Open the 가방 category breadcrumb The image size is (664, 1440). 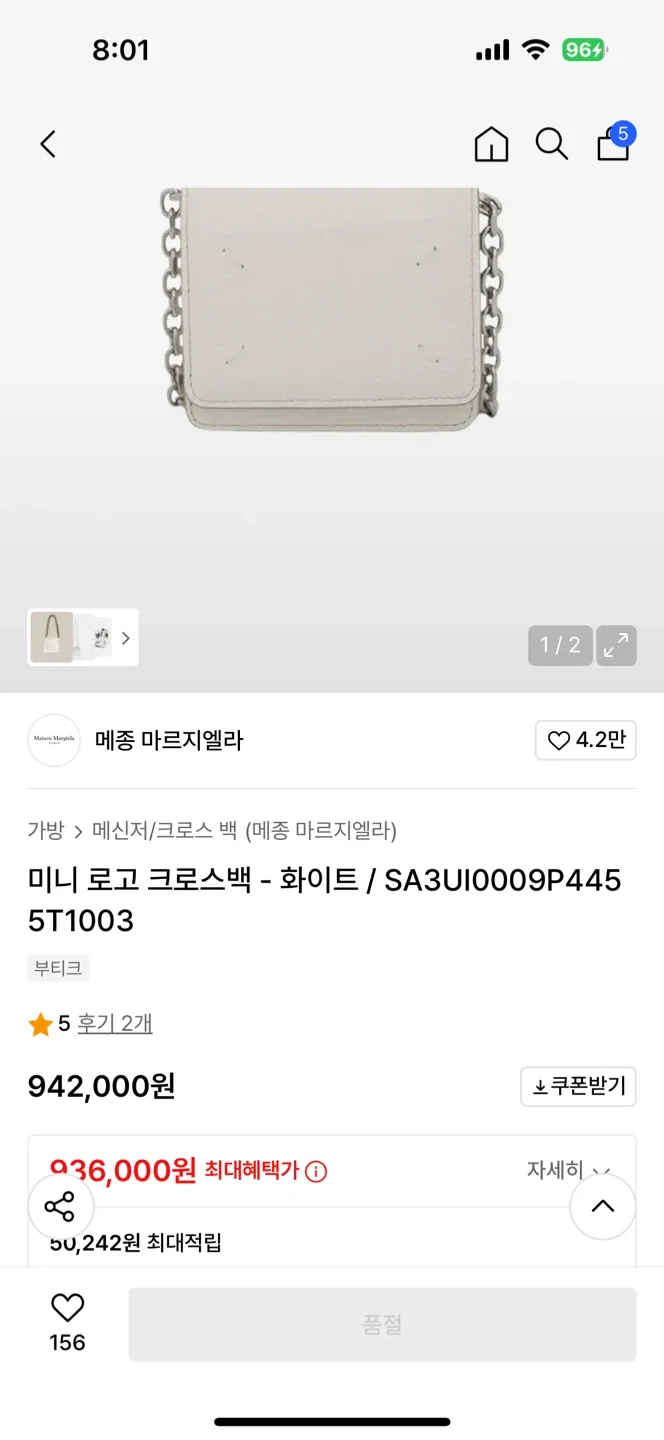46,830
